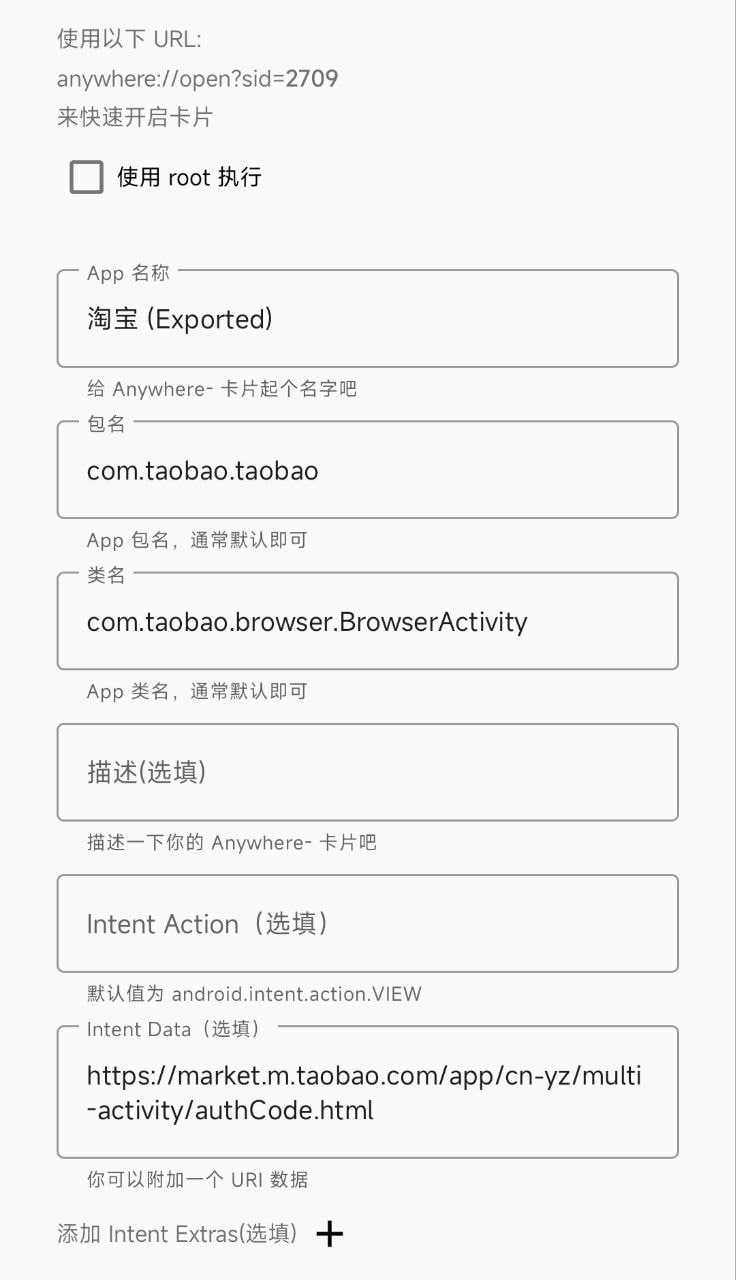Tap the 包名 package name field

(367, 471)
